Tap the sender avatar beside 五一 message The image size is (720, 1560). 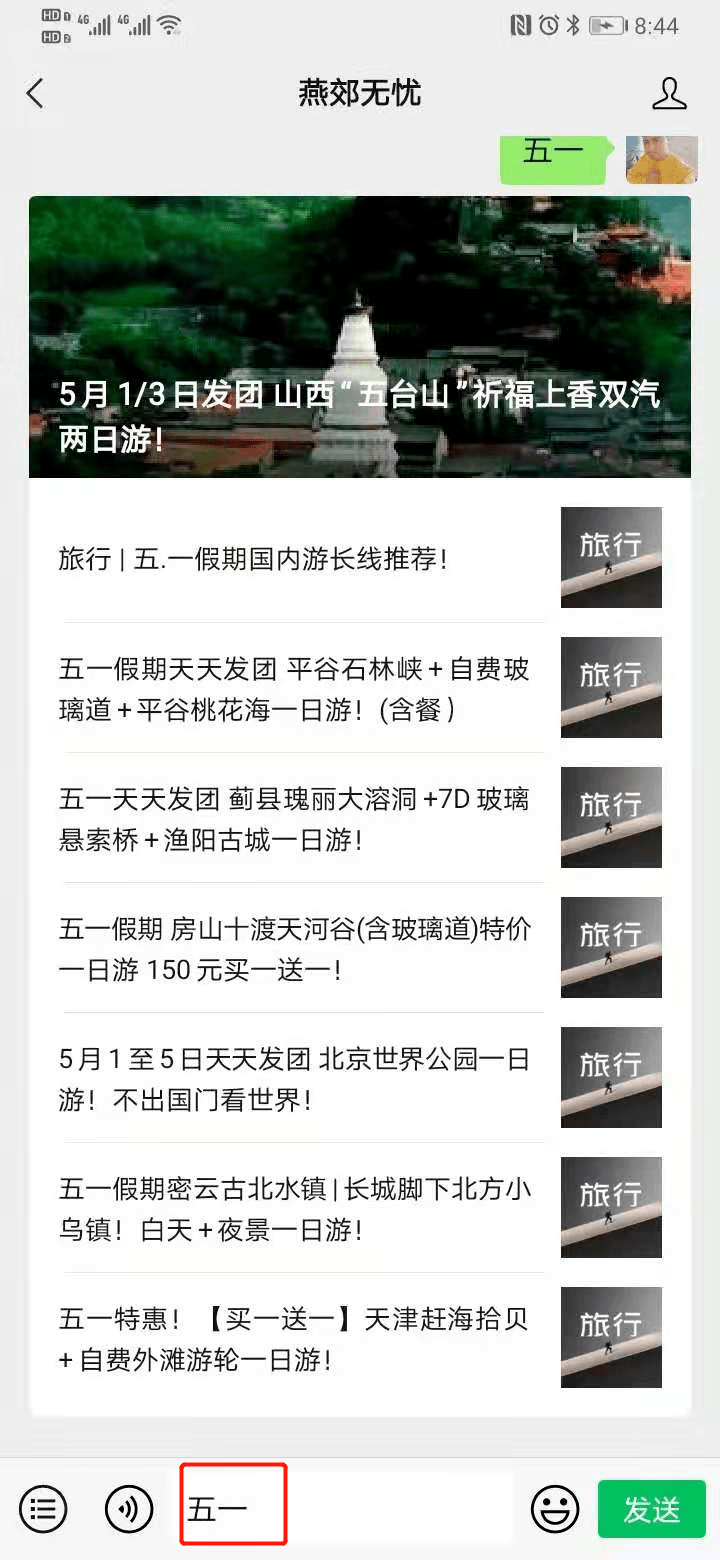pyautogui.click(x=661, y=160)
